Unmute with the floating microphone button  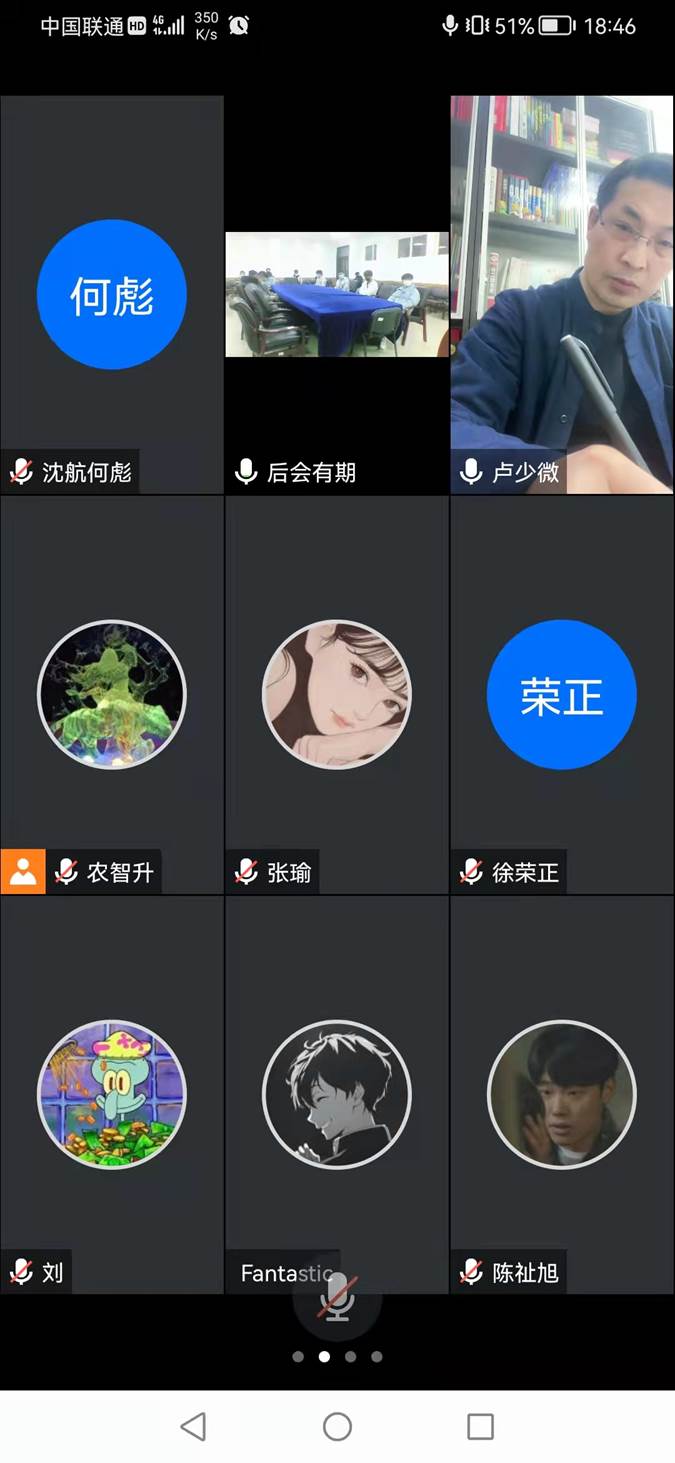[338, 1299]
